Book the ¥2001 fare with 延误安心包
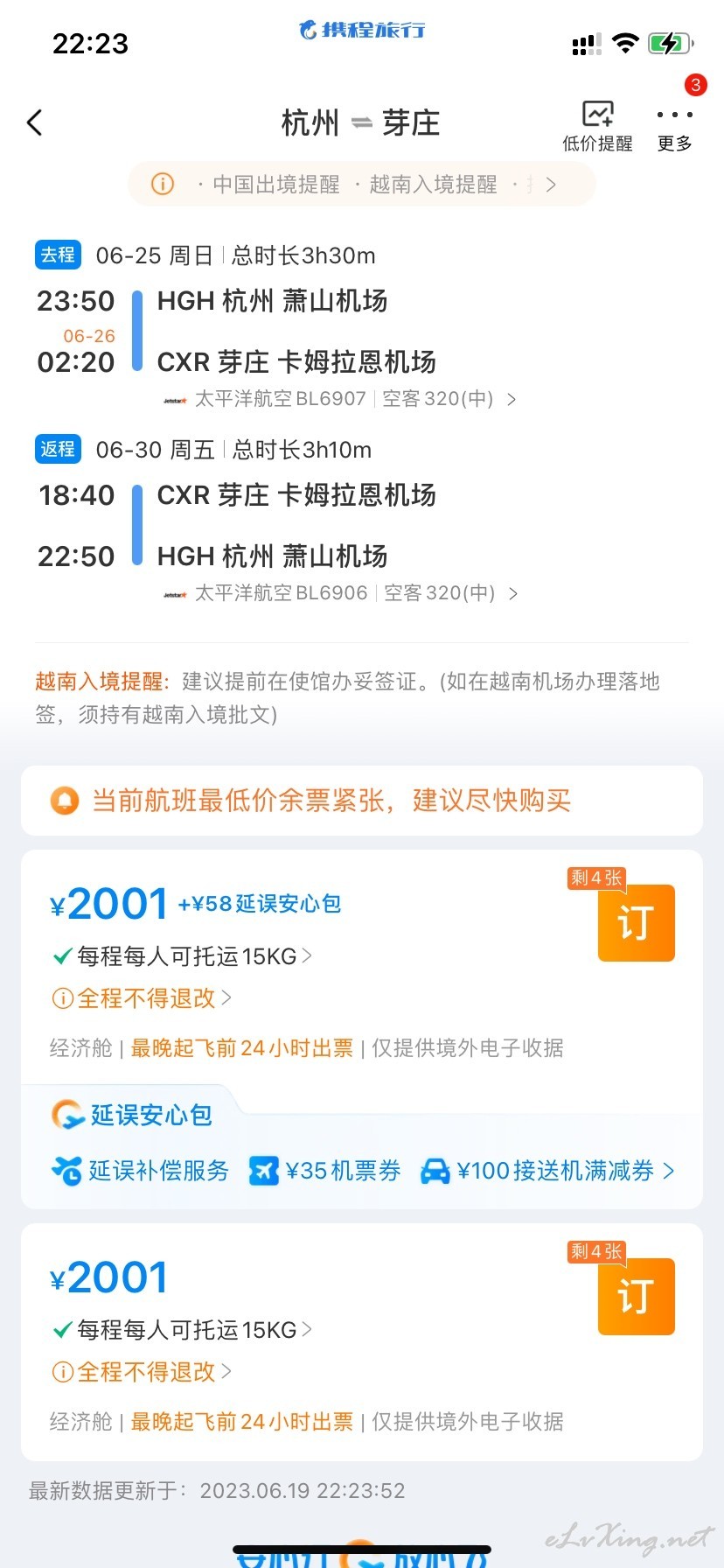The width and height of the screenshot is (724, 1568). [637, 922]
